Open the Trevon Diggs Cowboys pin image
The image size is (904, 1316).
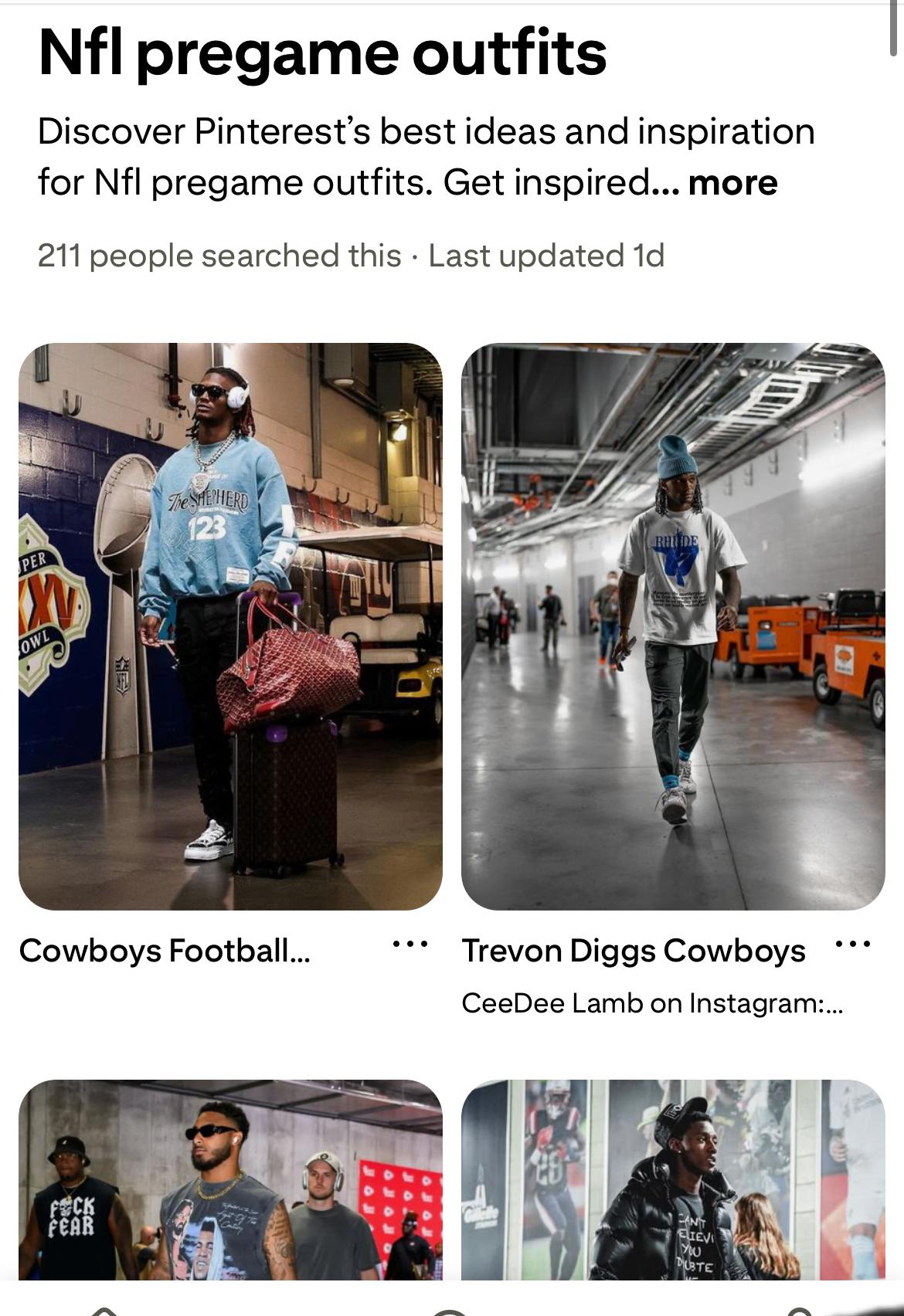tap(673, 626)
